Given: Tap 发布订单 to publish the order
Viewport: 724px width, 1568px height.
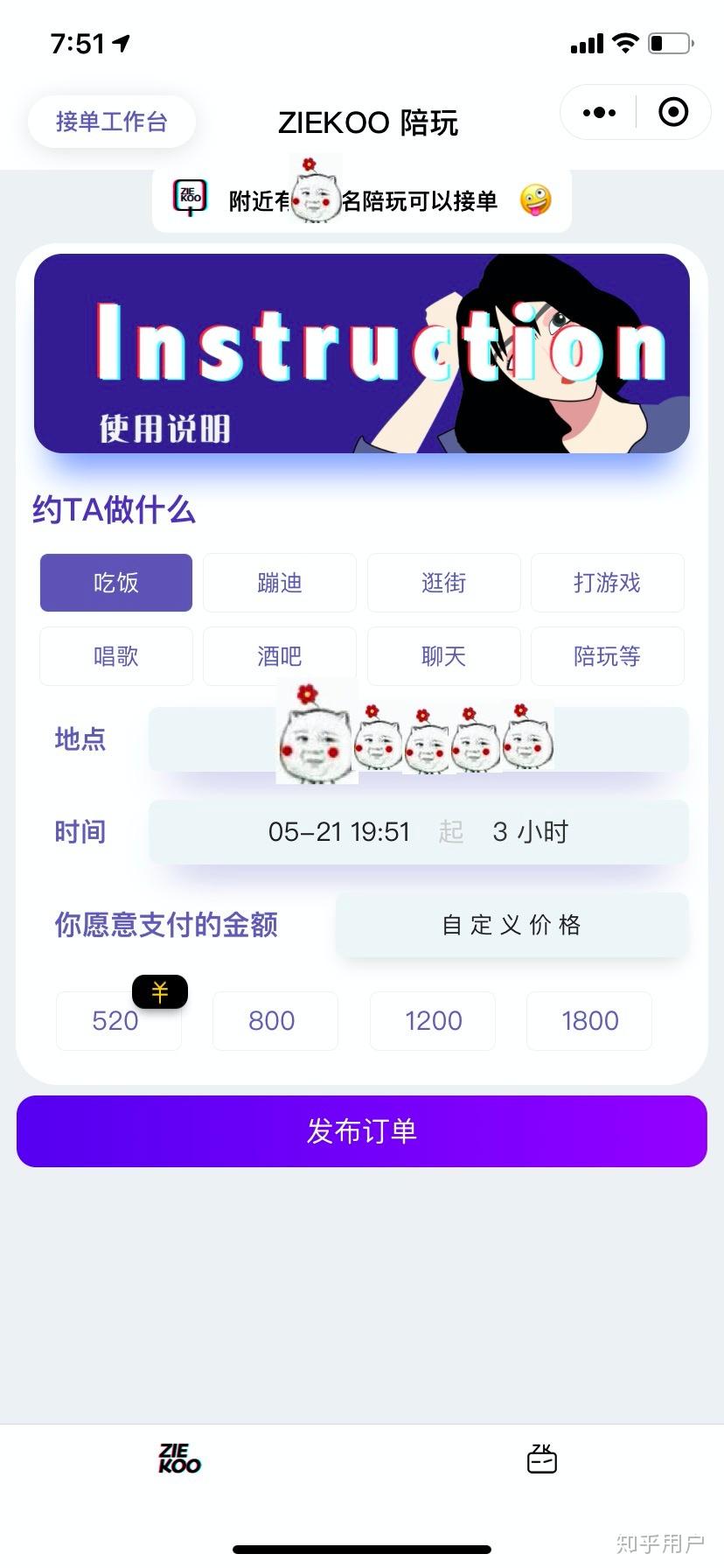Looking at the screenshot, I should tap(361, 1131).
